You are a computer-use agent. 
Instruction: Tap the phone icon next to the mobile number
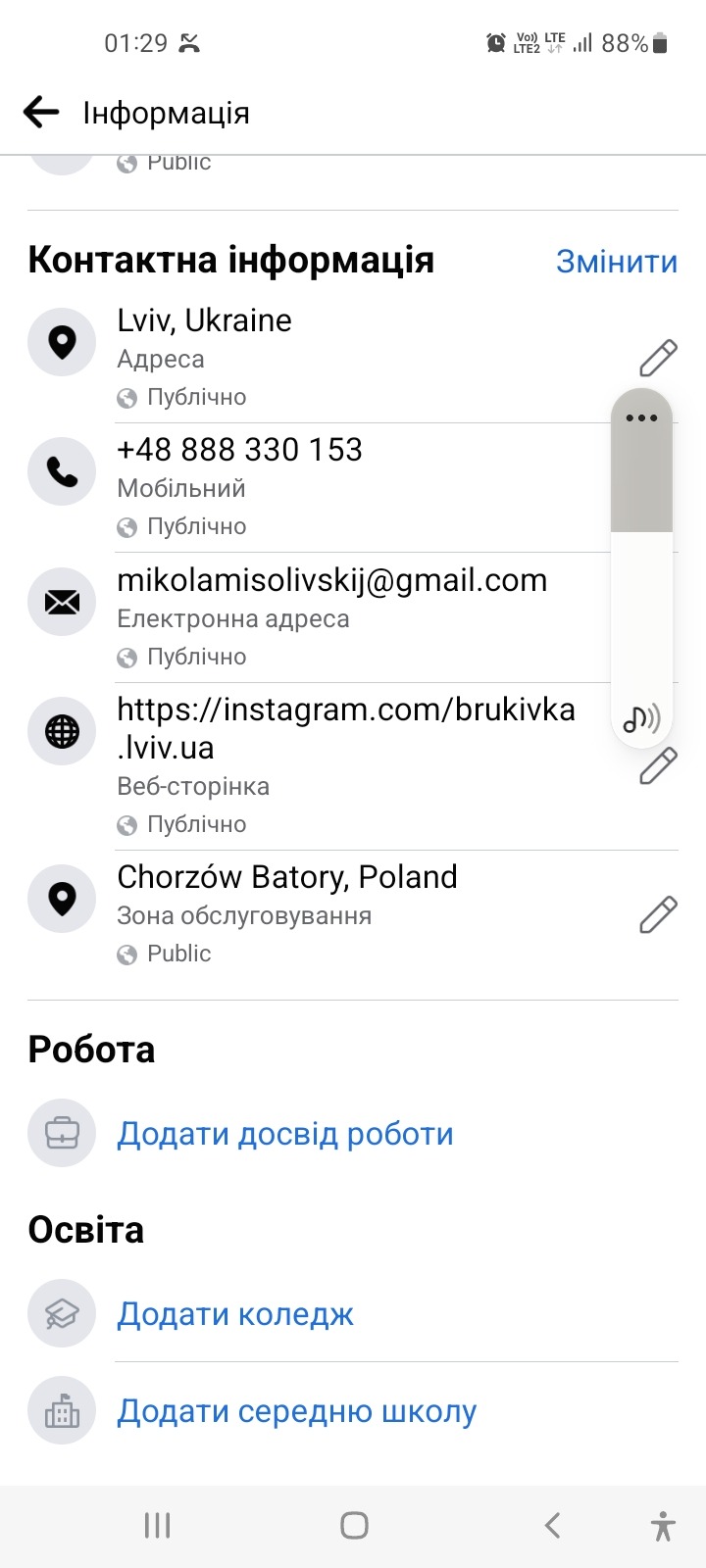tap(61, 471)
